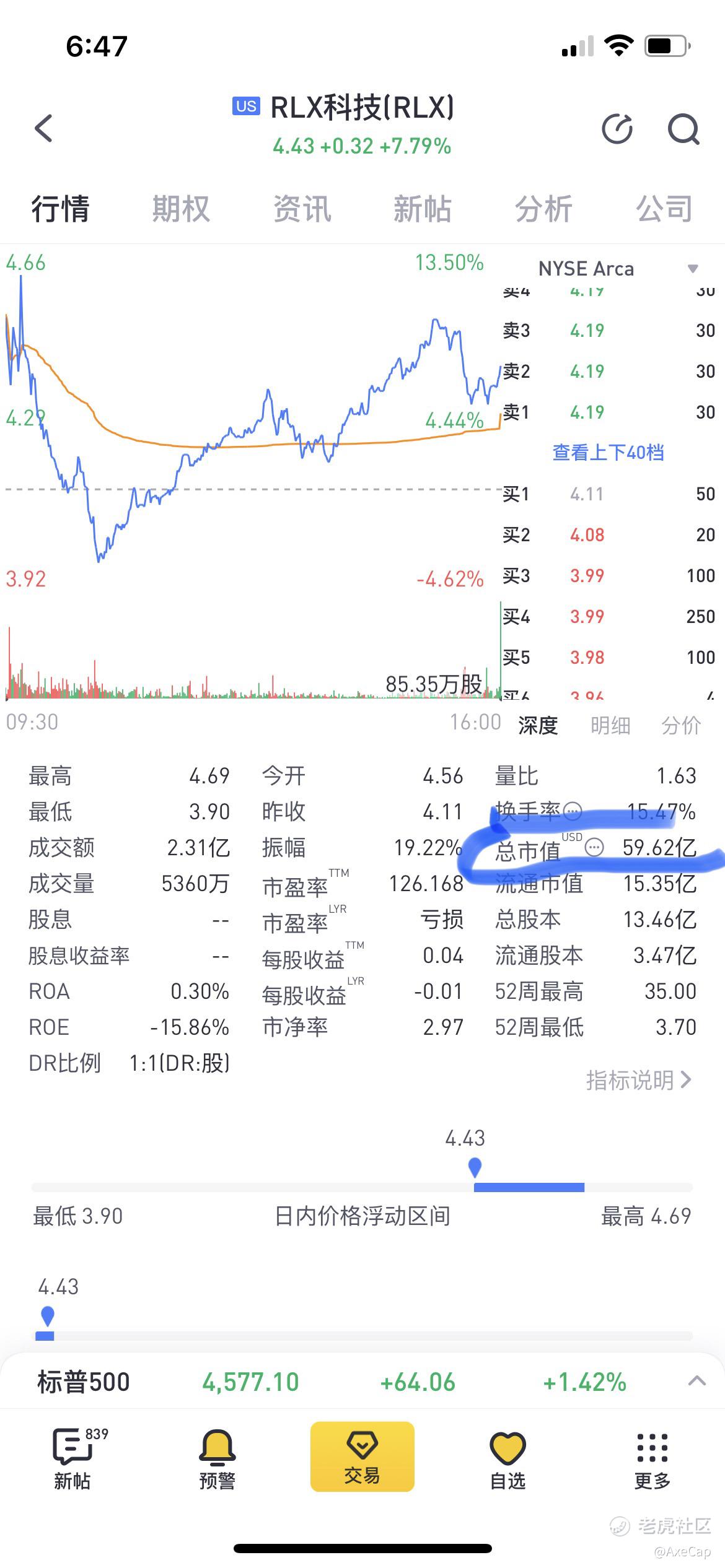
Task: Switch to the 资讯 tab
Action: [x=302, y=209]
